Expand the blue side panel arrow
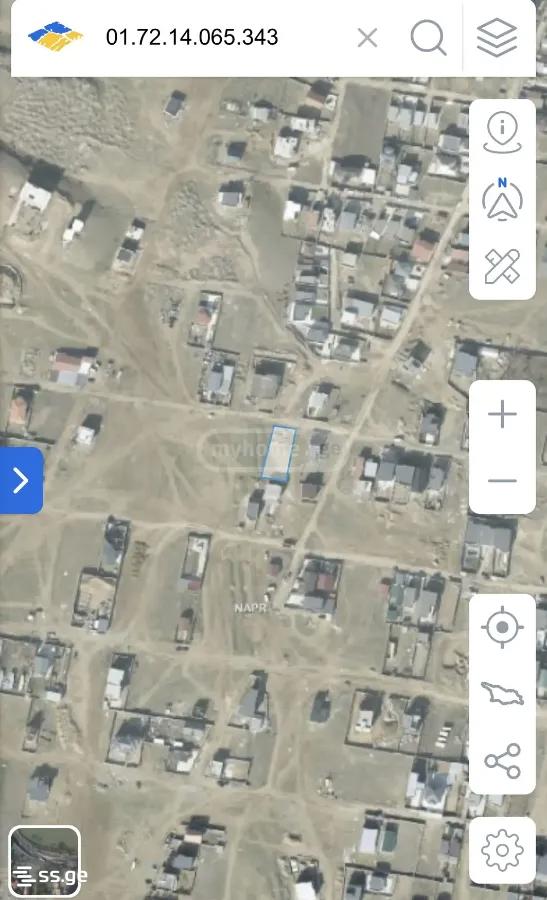The height and width of the screenshot is (900, 547). 21,480
